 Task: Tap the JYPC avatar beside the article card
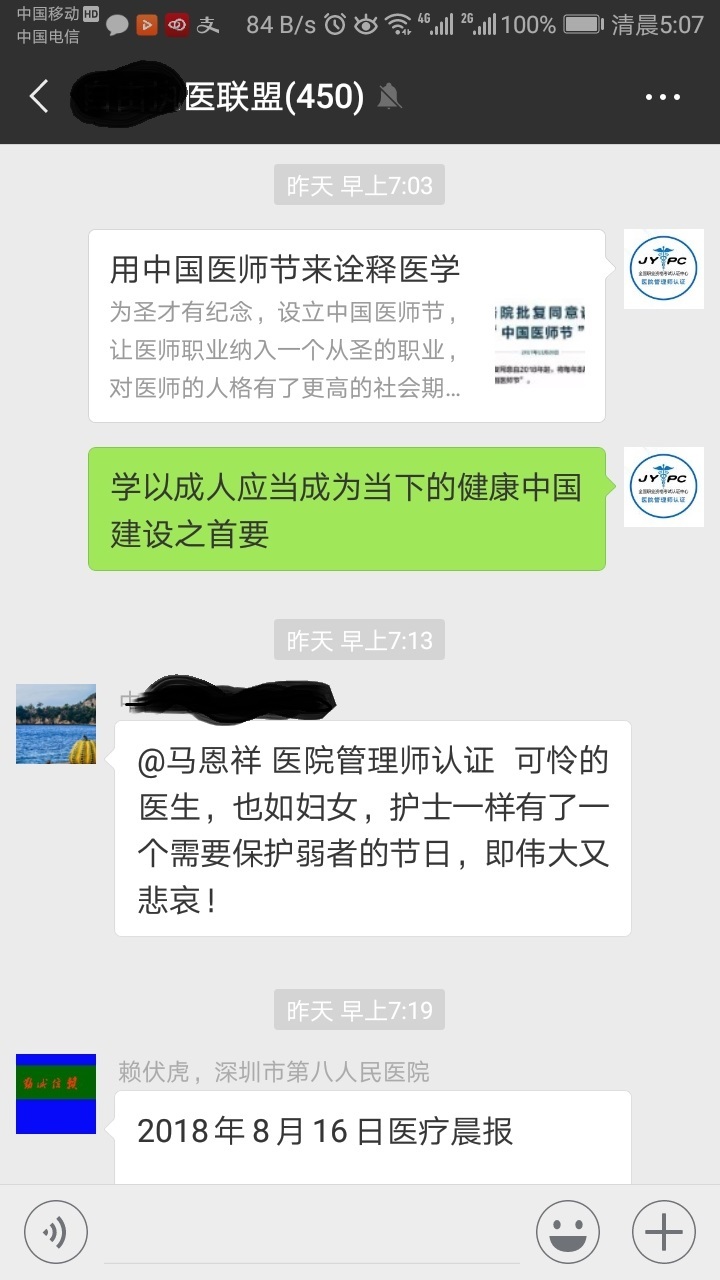click(663, 269)
